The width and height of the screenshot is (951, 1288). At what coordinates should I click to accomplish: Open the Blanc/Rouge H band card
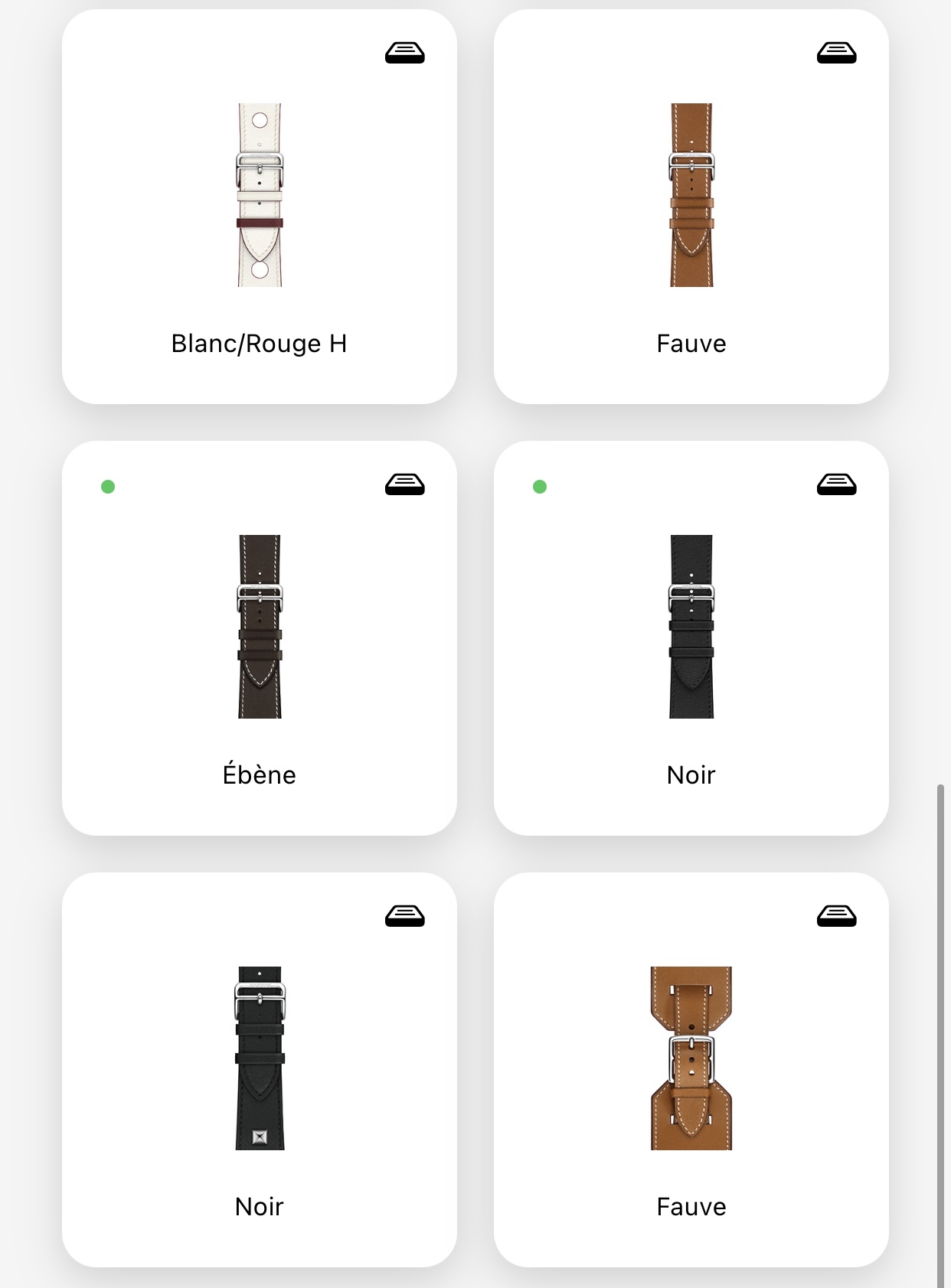(x=259, y=207)
